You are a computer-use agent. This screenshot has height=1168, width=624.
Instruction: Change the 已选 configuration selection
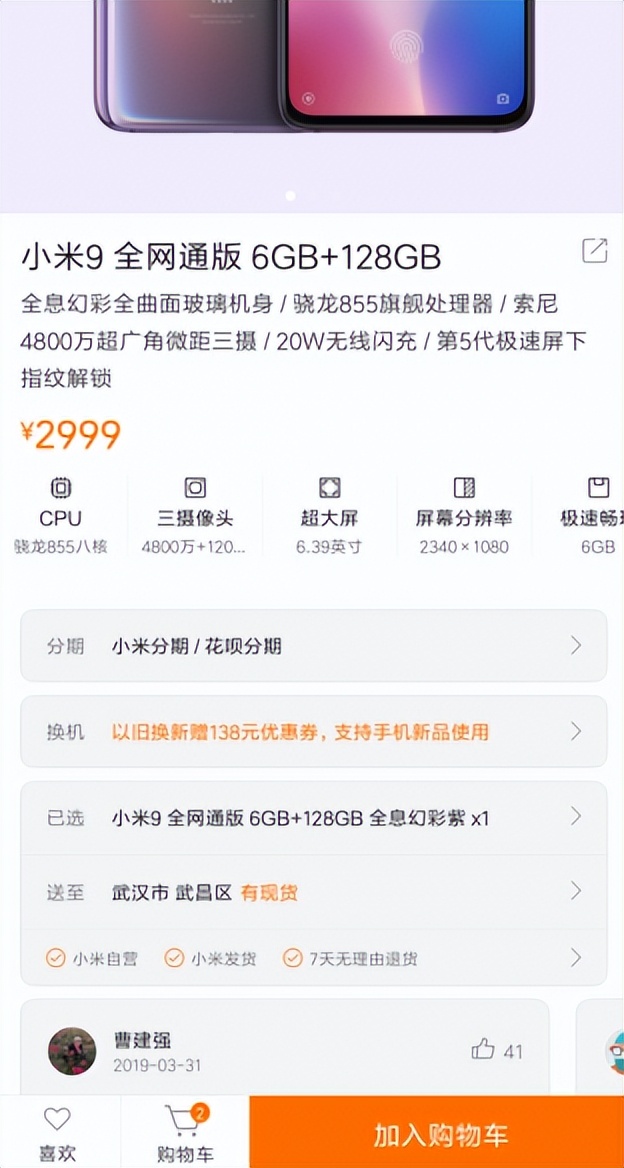point(313,818)
